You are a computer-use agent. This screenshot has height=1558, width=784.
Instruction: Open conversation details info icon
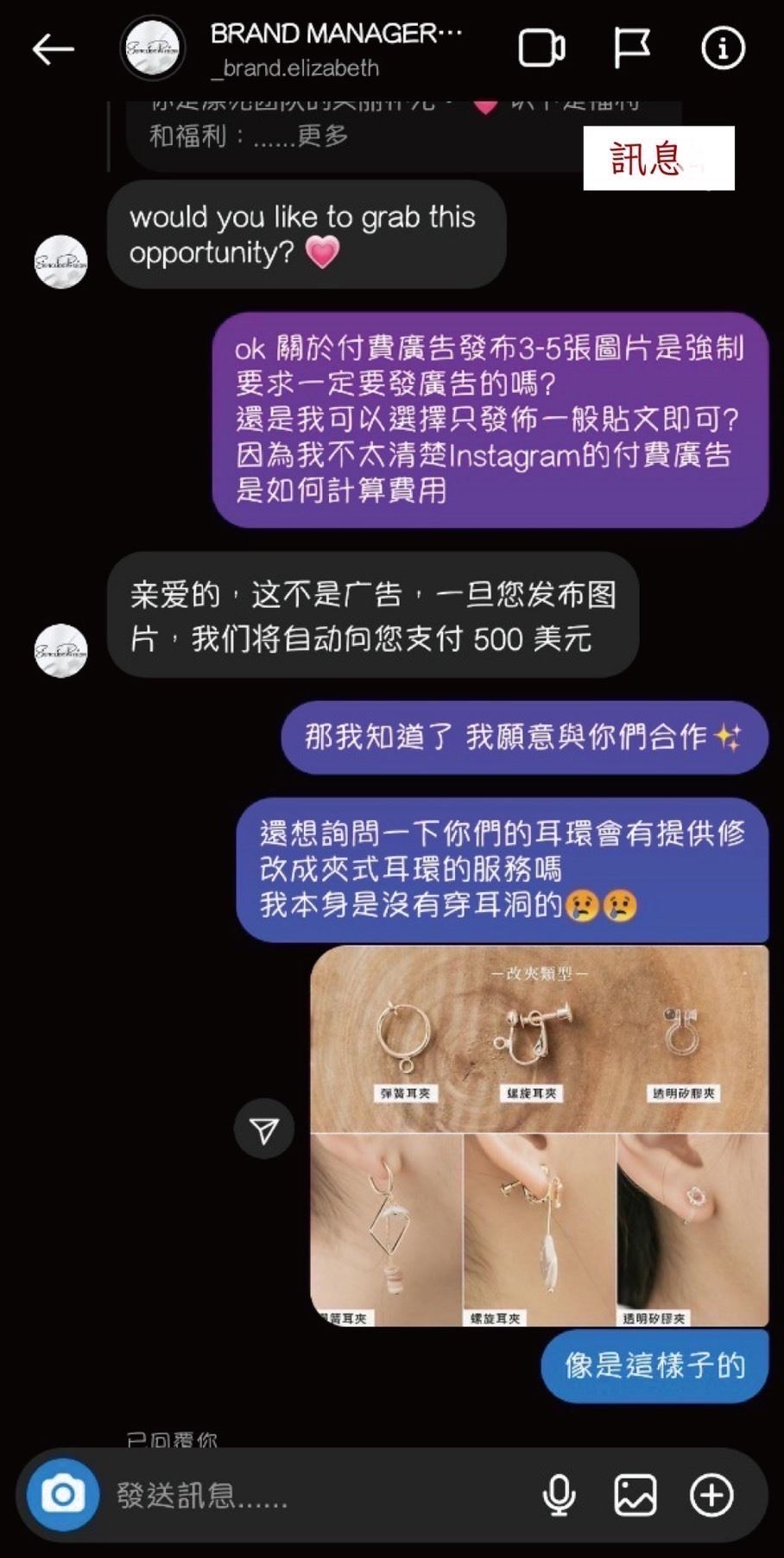[722, 48]
